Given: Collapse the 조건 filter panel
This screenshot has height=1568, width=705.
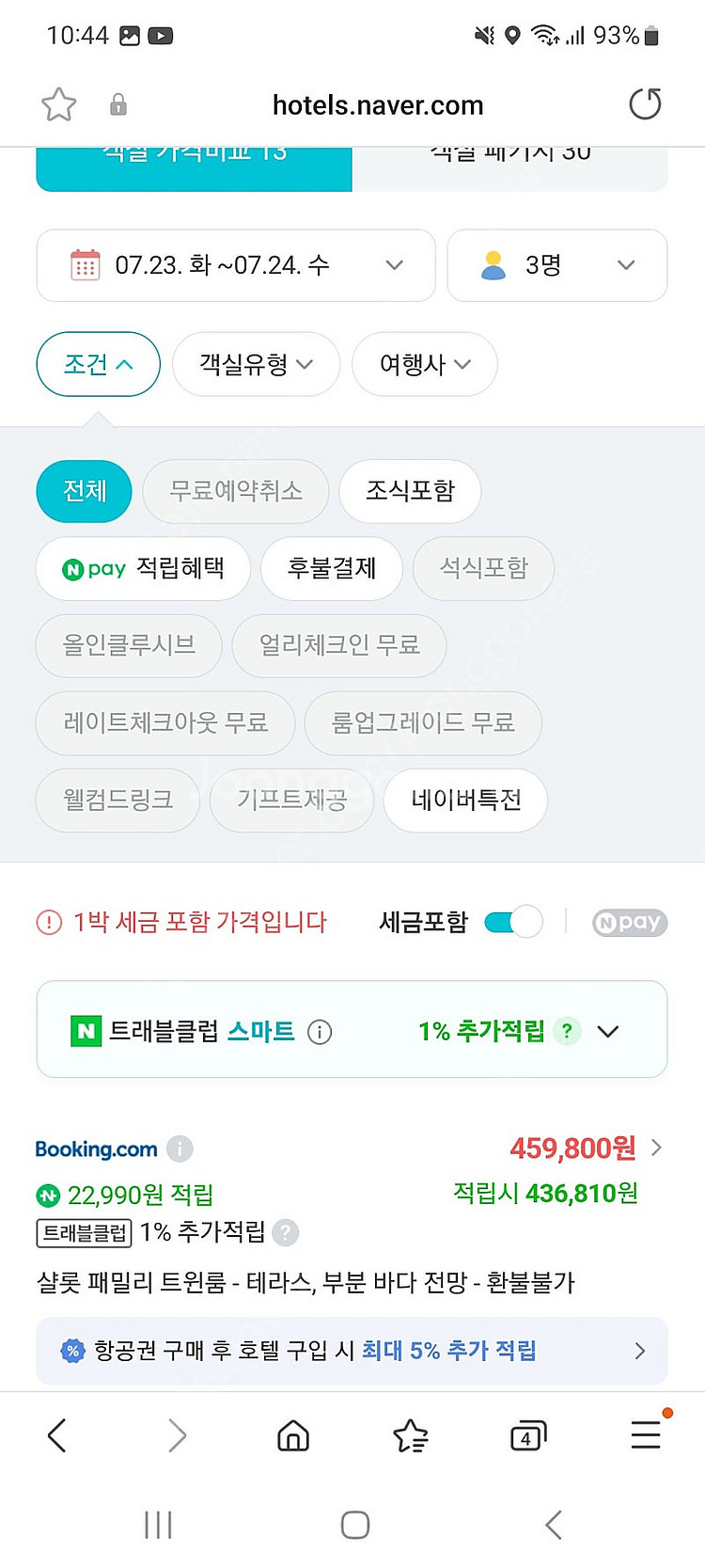Looking at the screenshot, I should (x=98, y=364).
